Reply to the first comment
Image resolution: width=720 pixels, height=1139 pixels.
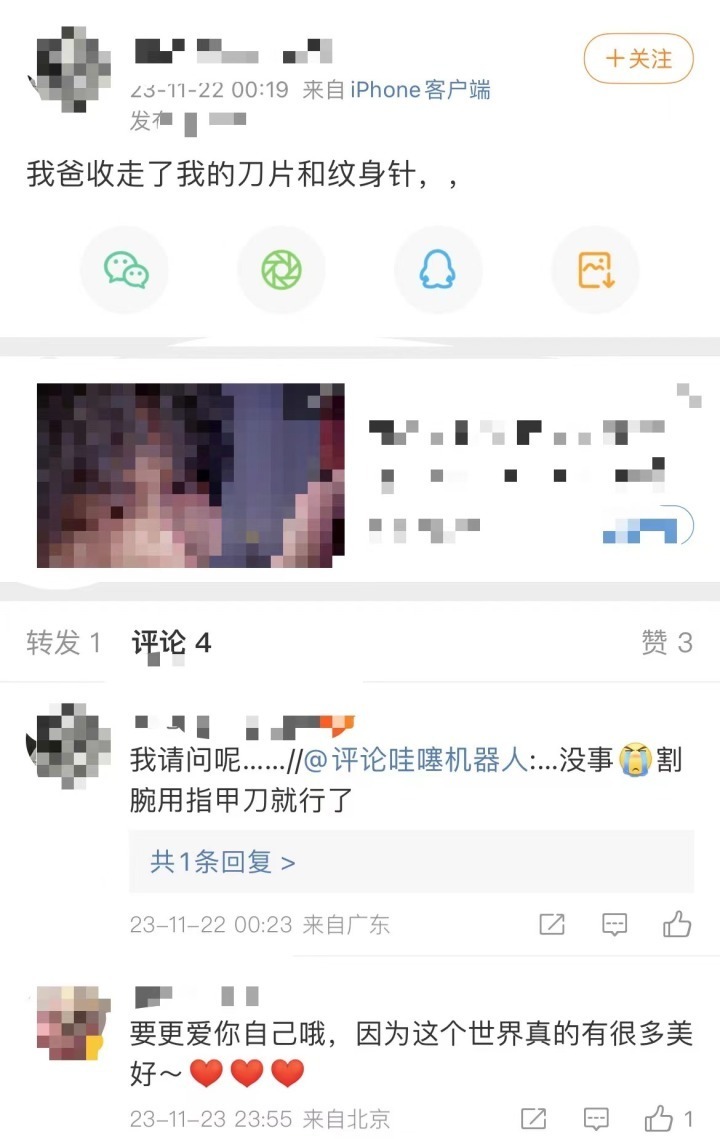(x=615, y=925)
